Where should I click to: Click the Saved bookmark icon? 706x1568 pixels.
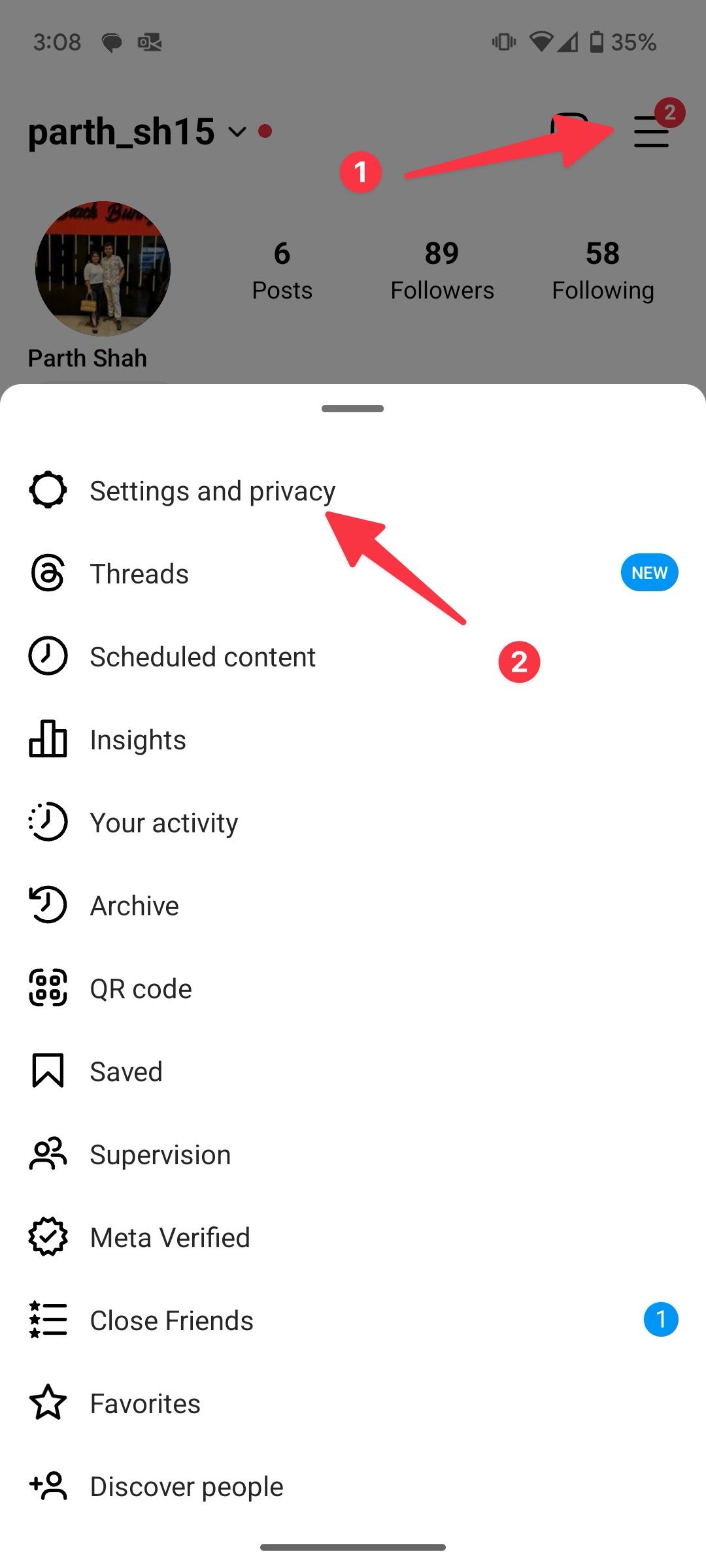coord(47,1071)
